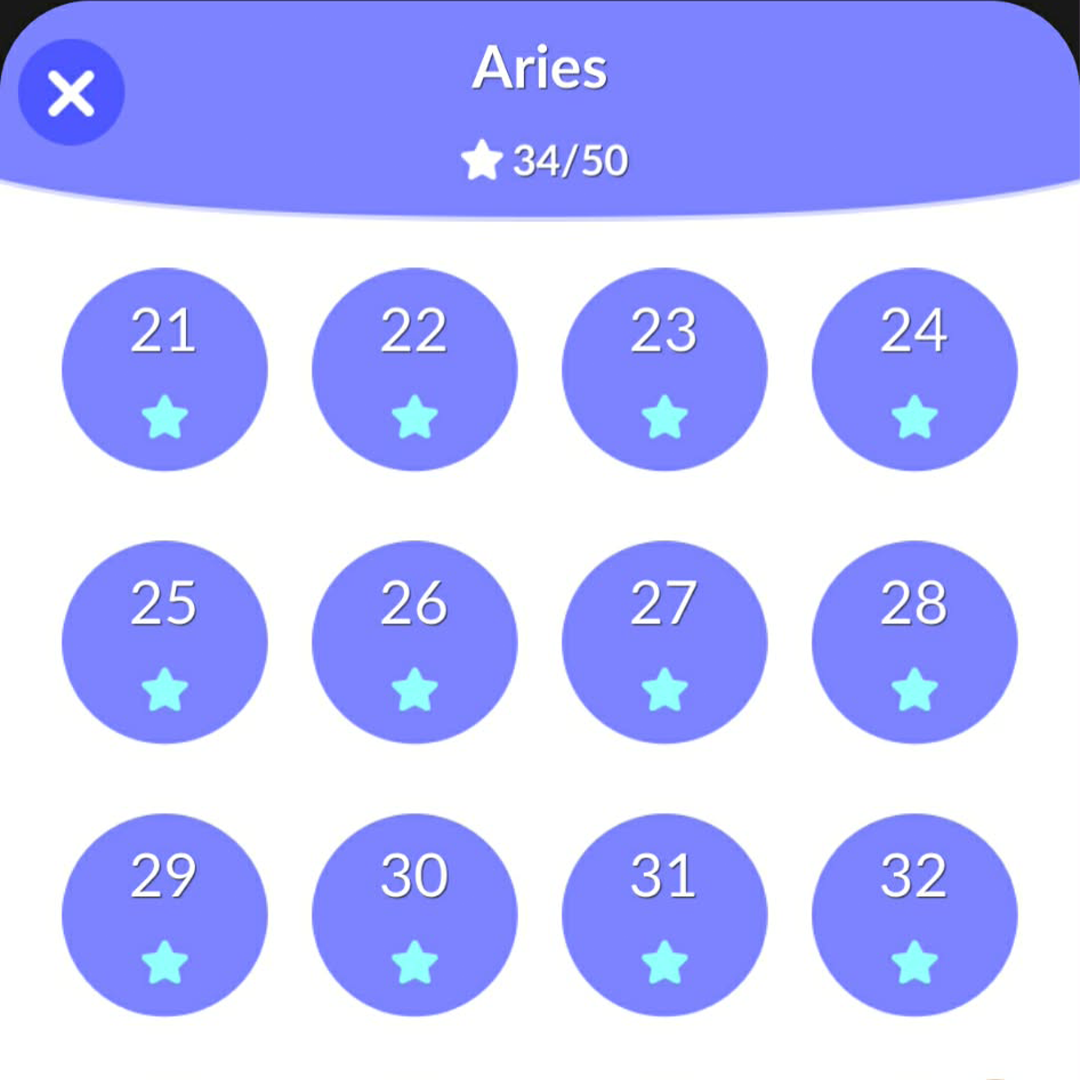The height and width of the screenshot is (1080, 1080).
Task: Select level 22
Action: point(415,369)
